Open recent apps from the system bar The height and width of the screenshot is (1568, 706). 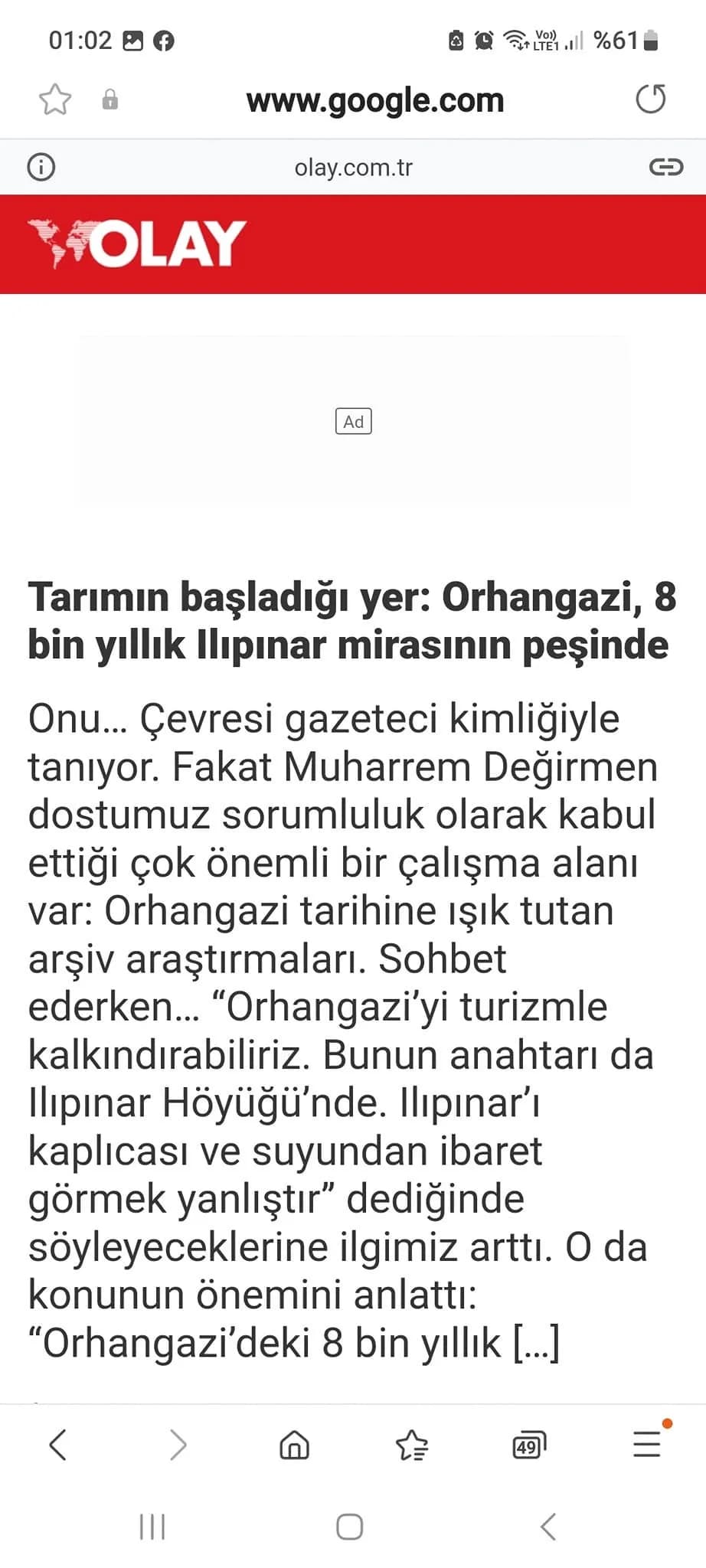[x=152, y=1527]
